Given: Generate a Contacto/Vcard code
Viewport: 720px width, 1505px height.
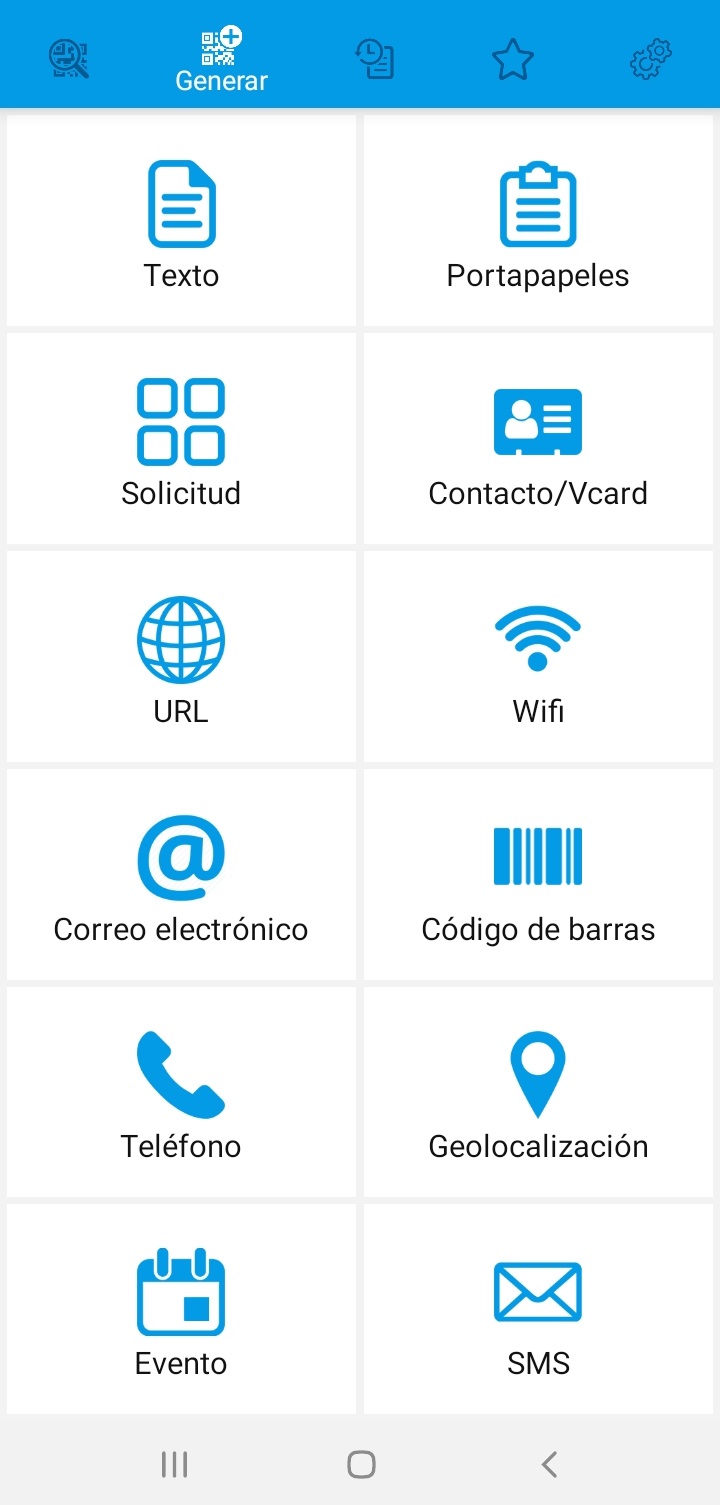Looking at the screenshot, I should 538,439.
